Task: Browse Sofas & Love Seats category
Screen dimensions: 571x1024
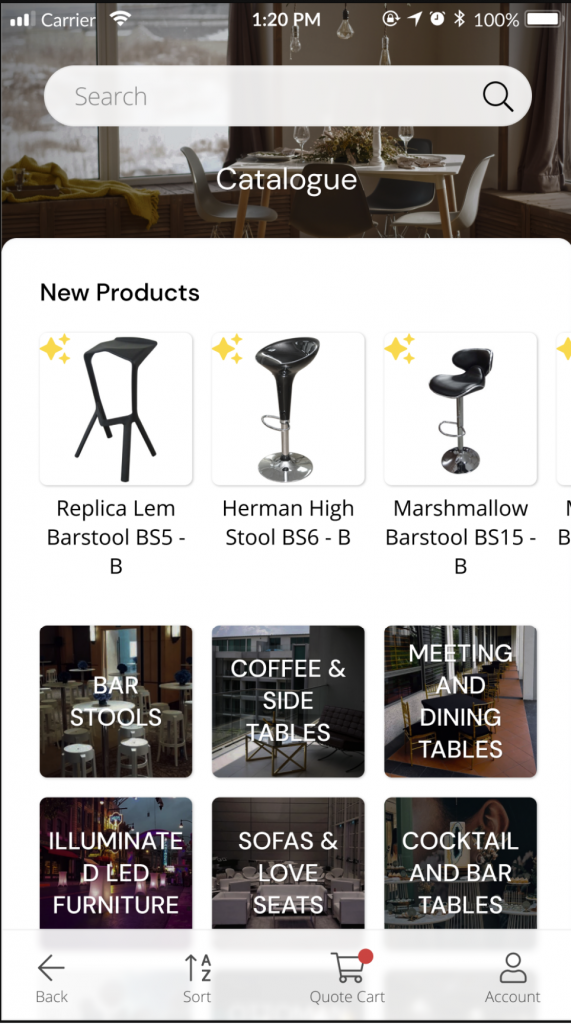Action: pyautogui.click(x=288, y=863)
